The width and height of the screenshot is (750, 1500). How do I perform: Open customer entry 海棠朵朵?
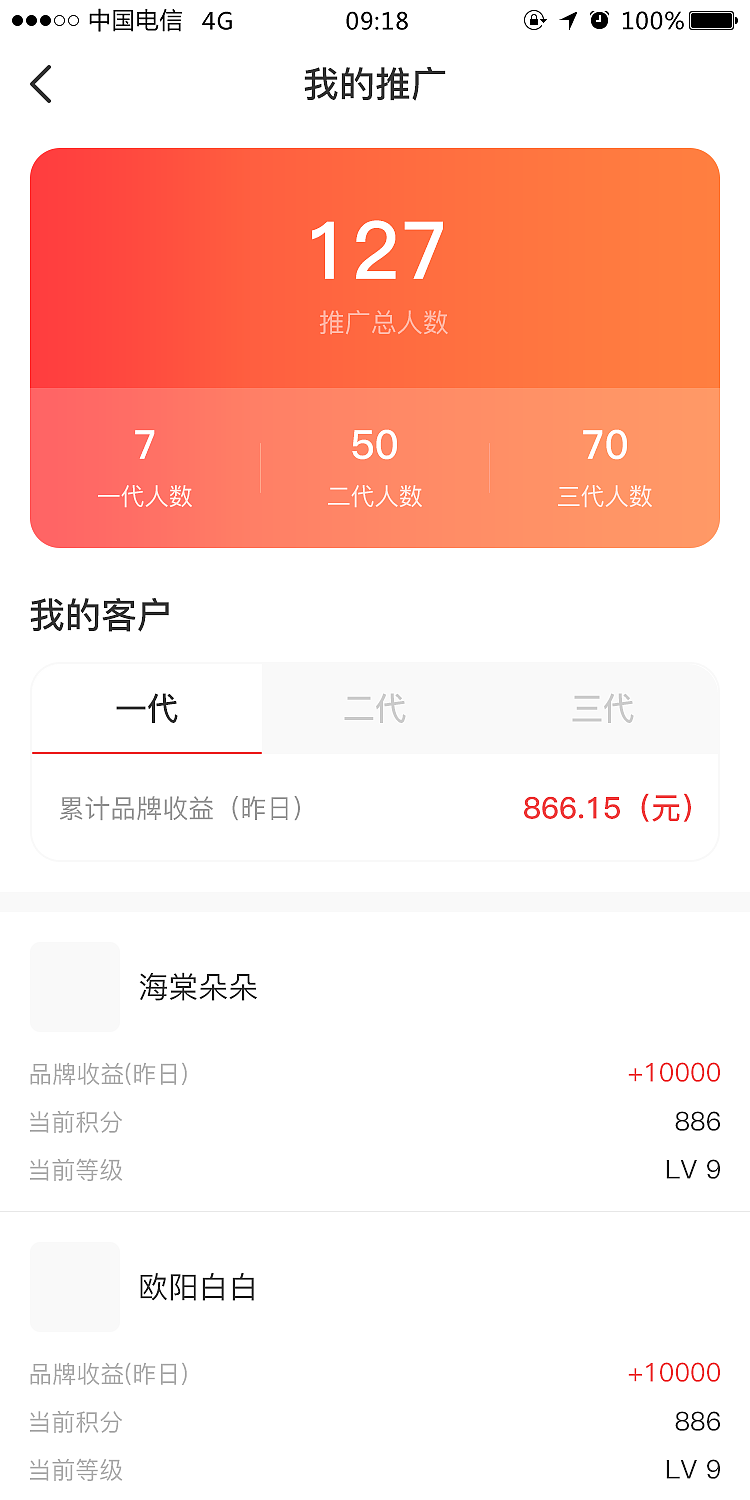197,986
